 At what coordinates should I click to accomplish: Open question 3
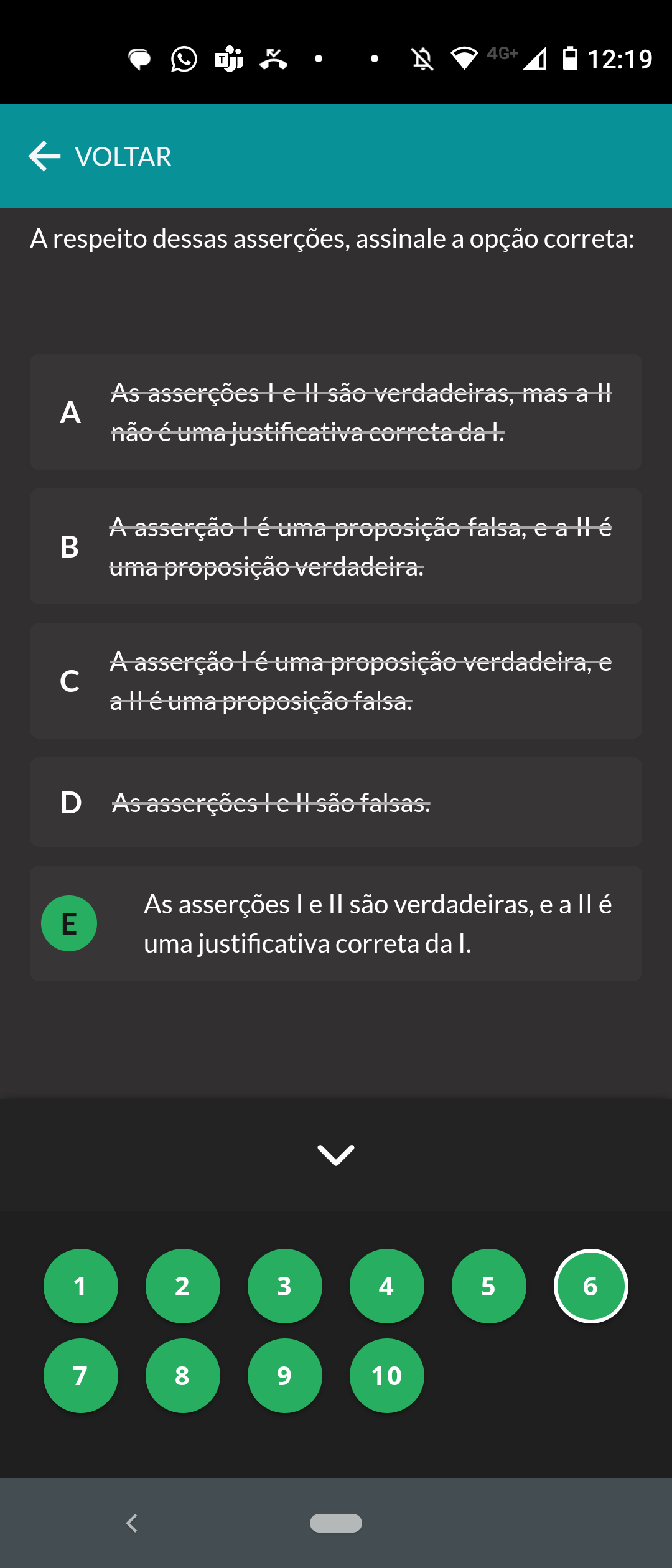(284, 1286)
